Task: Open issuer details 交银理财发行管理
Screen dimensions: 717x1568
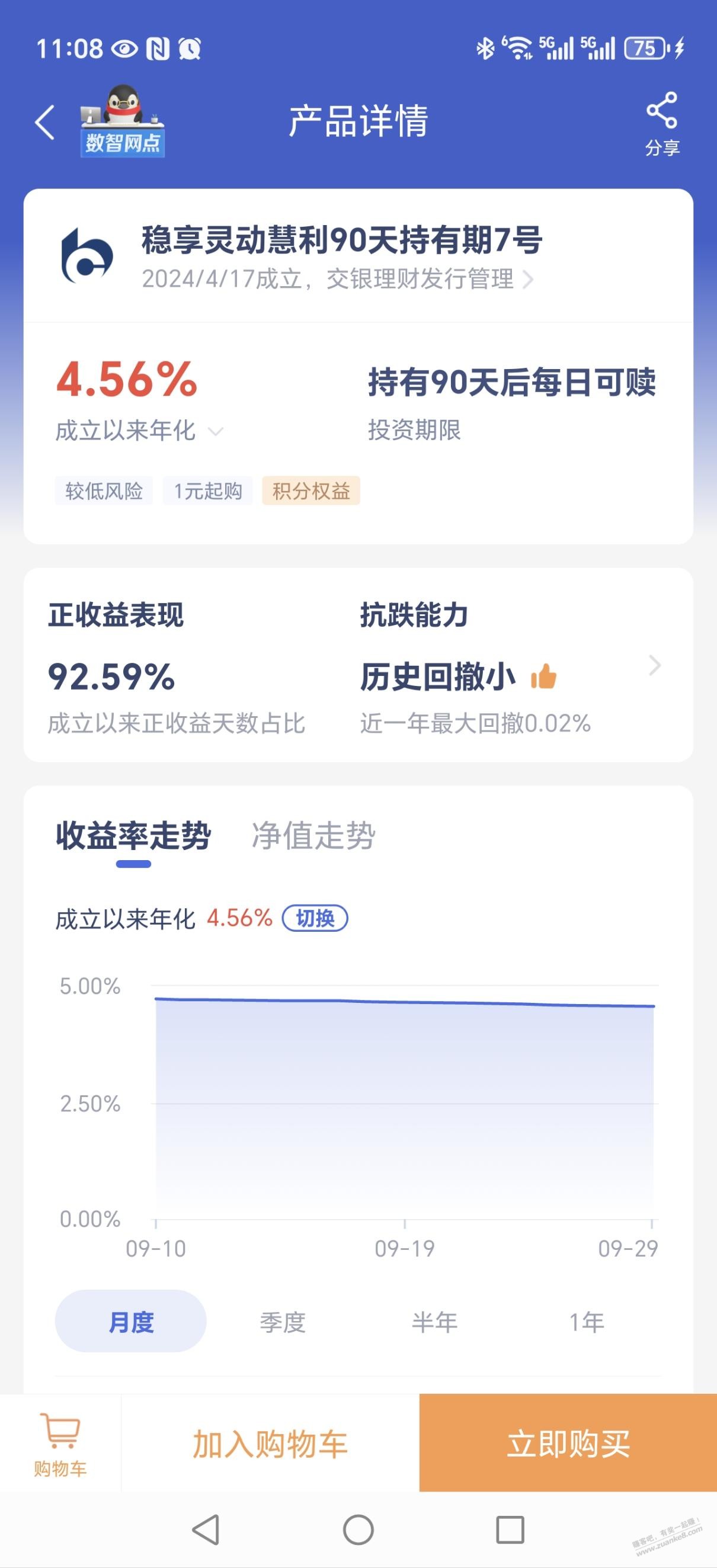Action: coord(420,280)
